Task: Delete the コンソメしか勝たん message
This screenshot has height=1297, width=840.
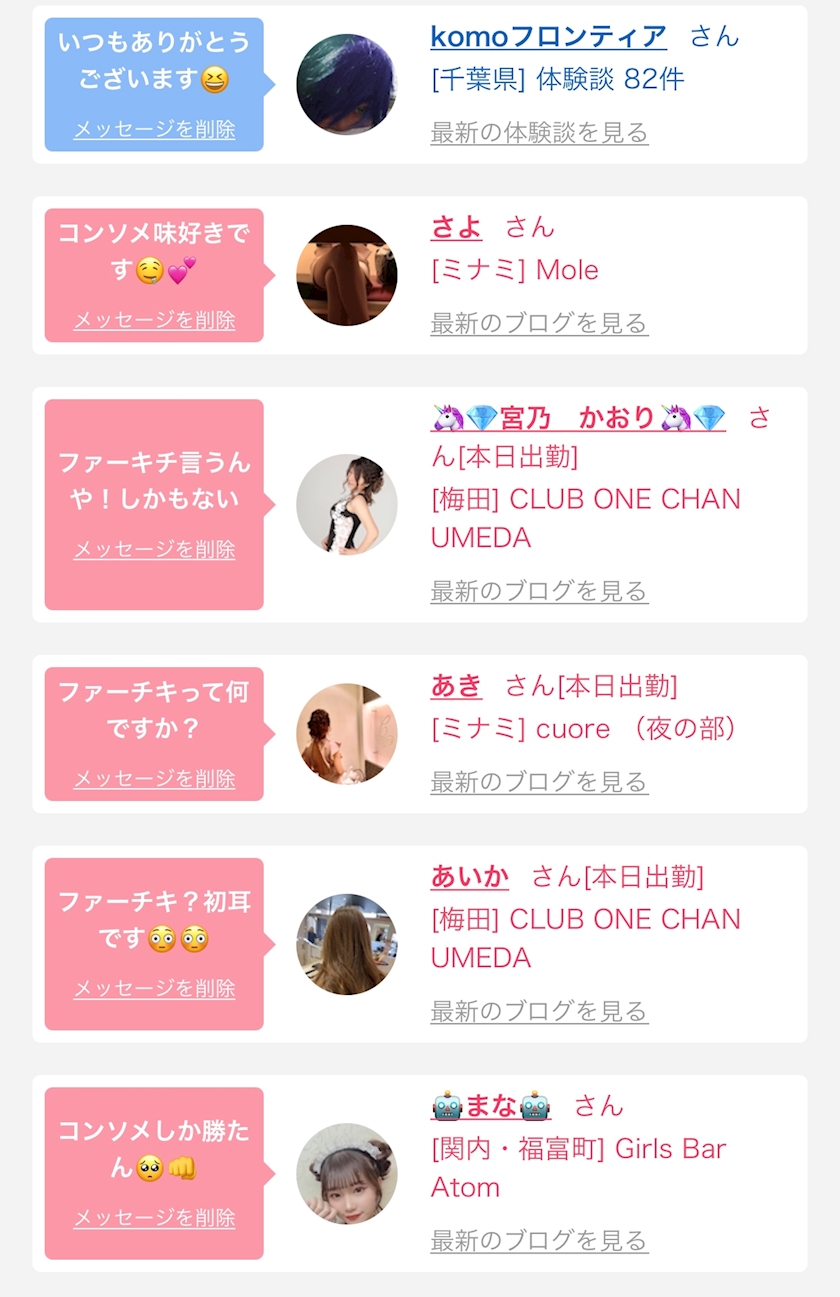Action: [154, 1218]
